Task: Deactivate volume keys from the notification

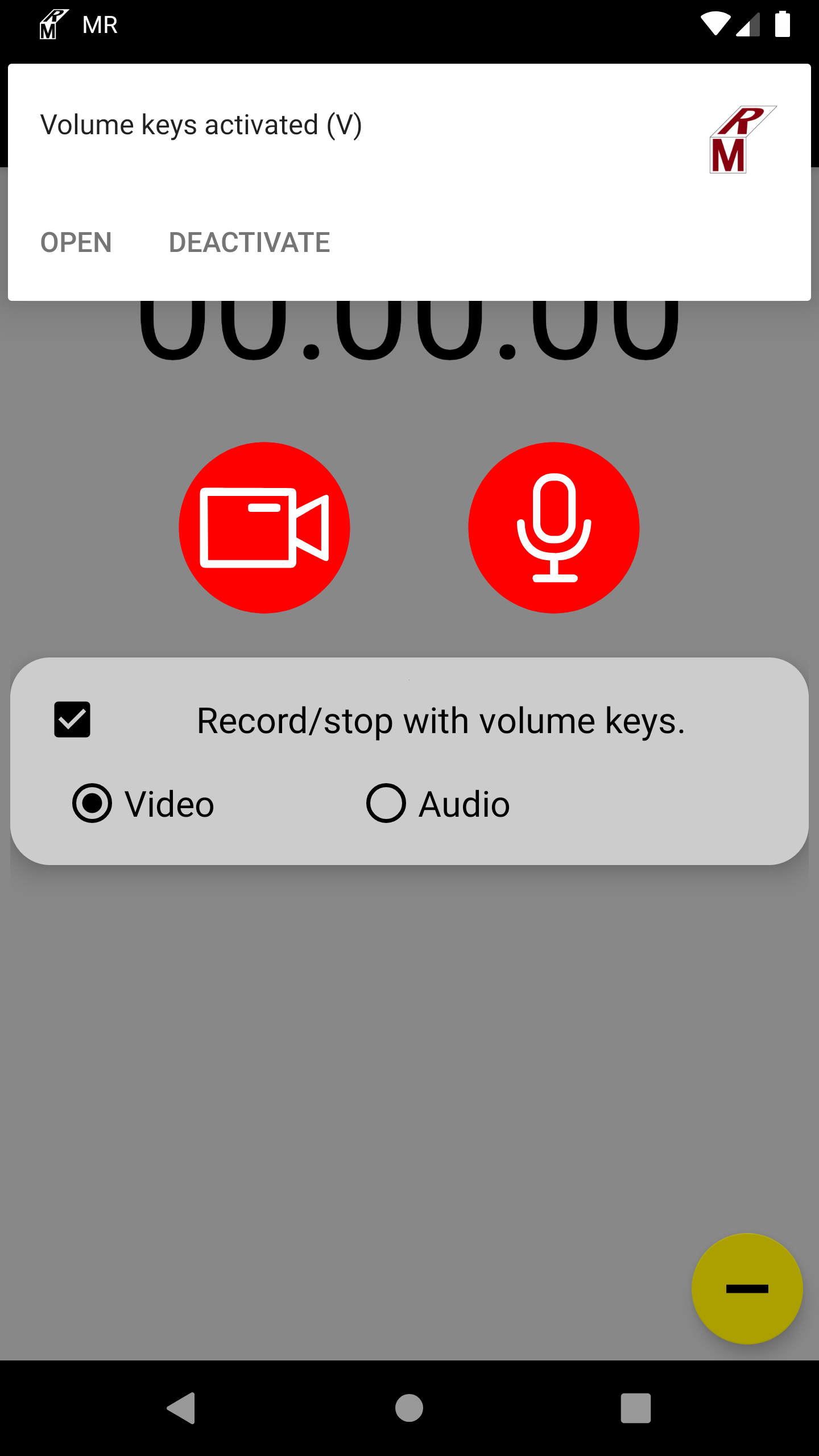Action: click(249, 242)
